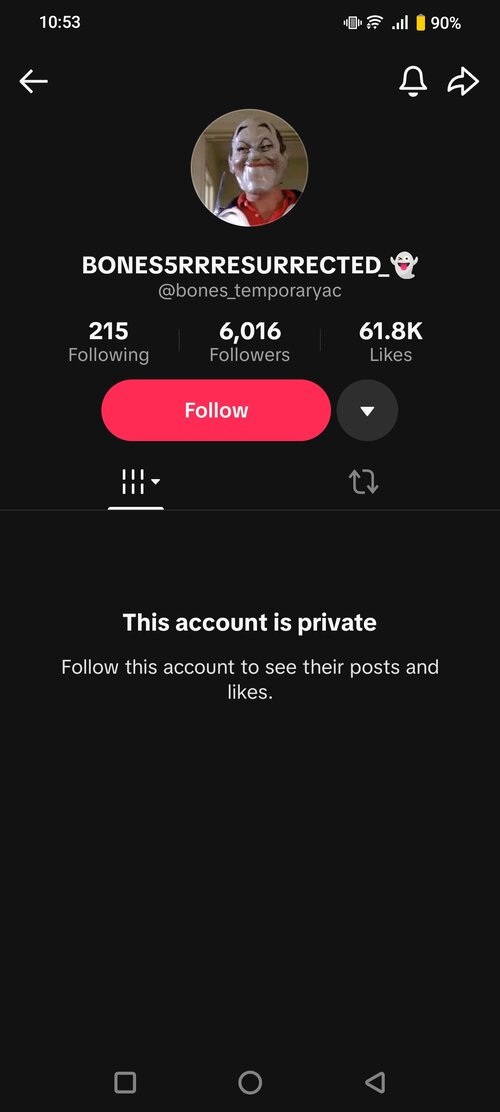Go to the home screen
The image size is (500, 1112).
250,1082
